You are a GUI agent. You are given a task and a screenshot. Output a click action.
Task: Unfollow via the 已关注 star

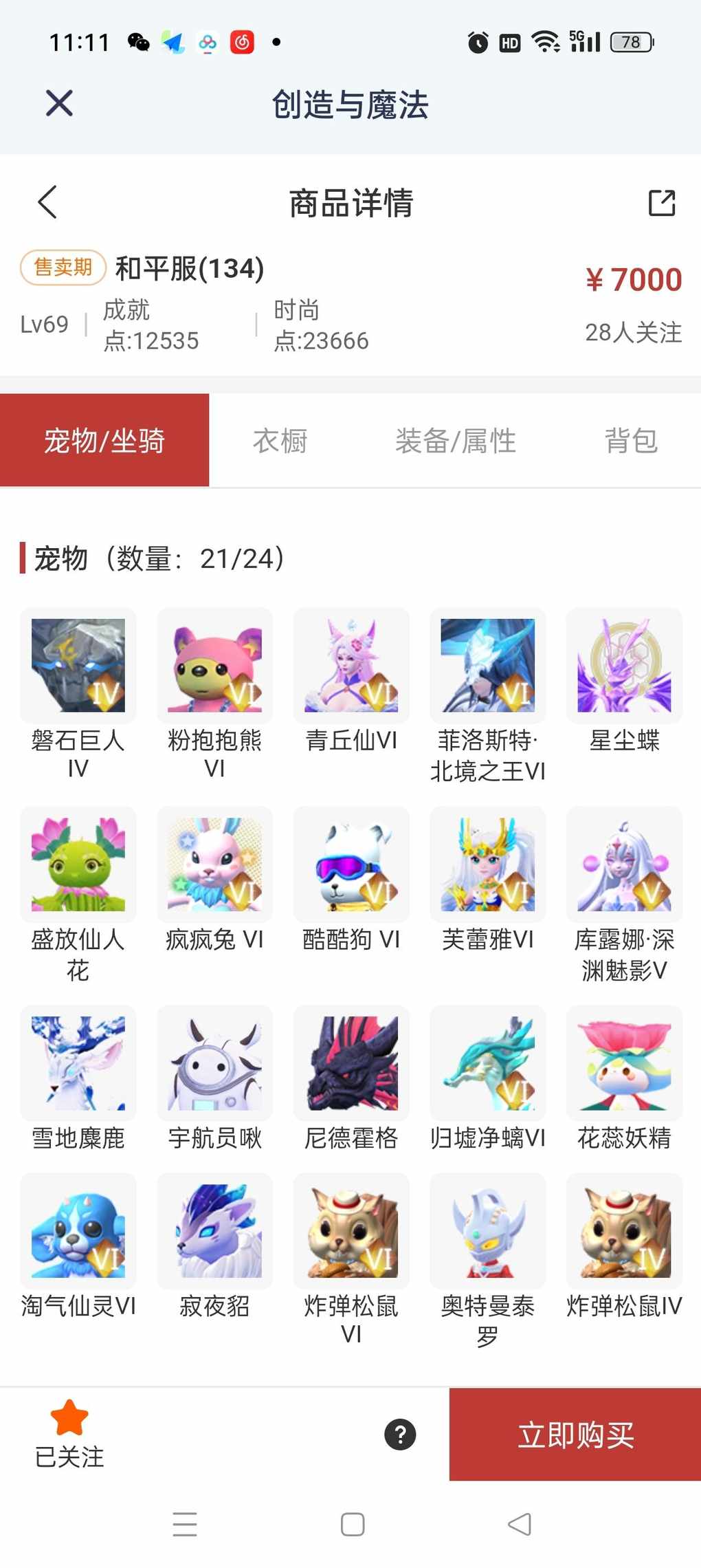pos(69,1434)
